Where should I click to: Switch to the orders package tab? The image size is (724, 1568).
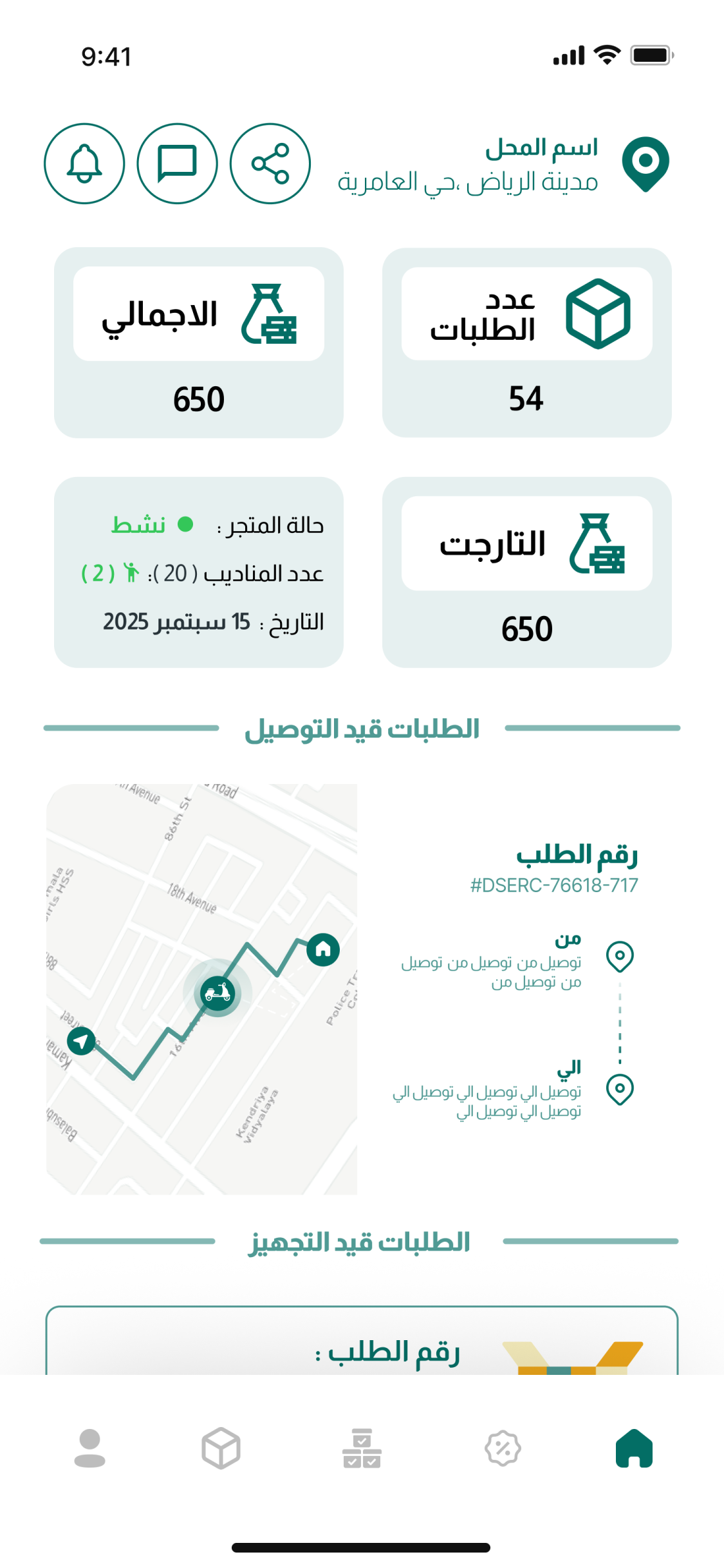[221, 1448]
